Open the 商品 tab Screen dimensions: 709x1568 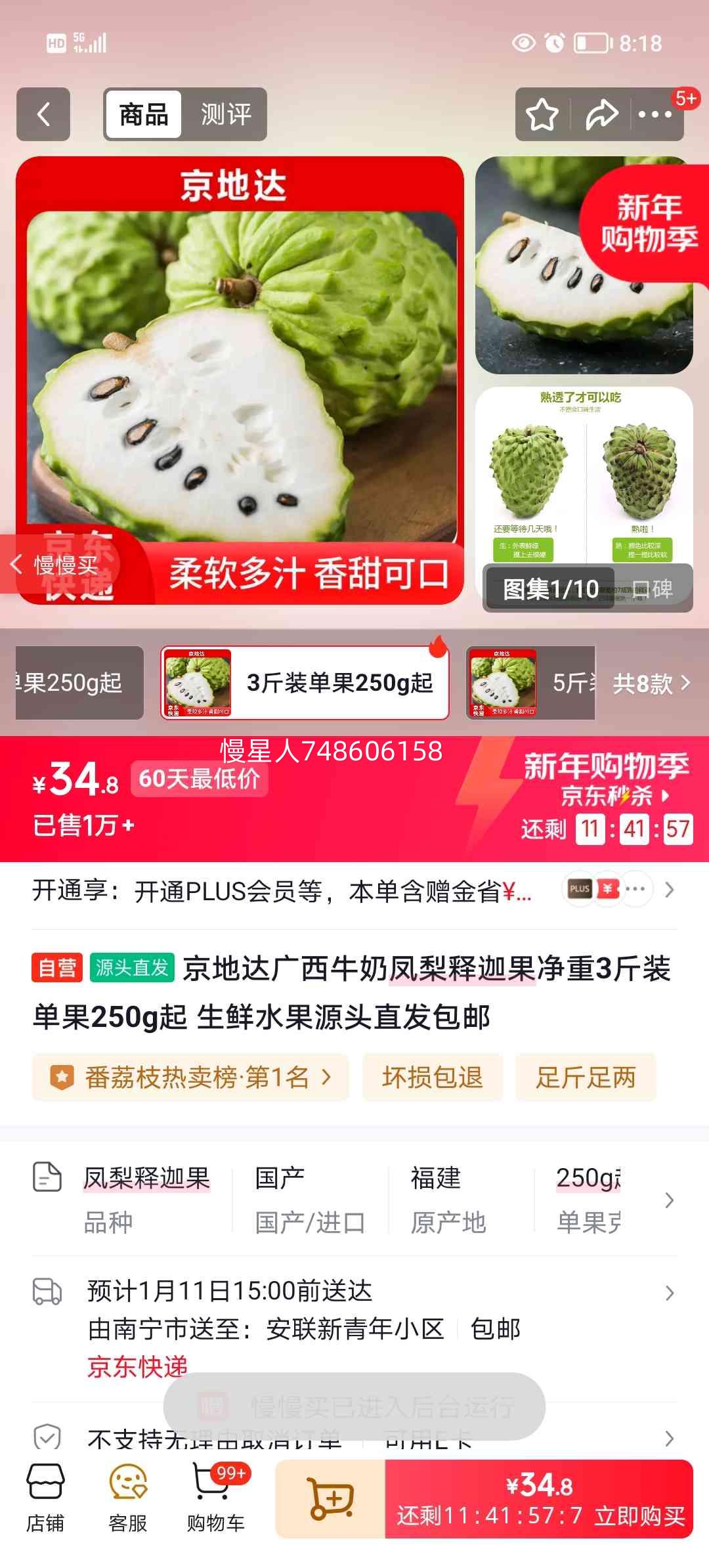click(x=142, y=115)
